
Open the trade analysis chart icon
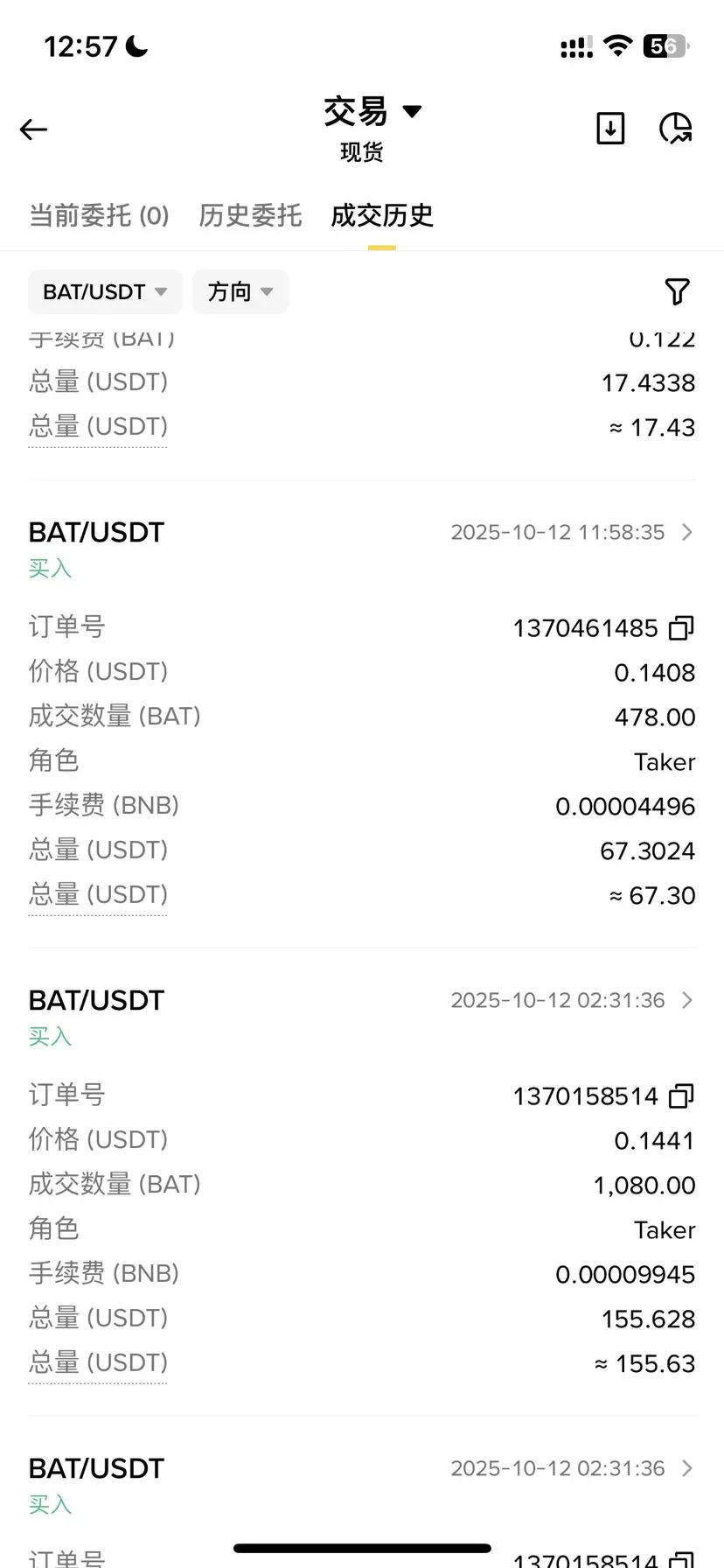tap(675, 129)
